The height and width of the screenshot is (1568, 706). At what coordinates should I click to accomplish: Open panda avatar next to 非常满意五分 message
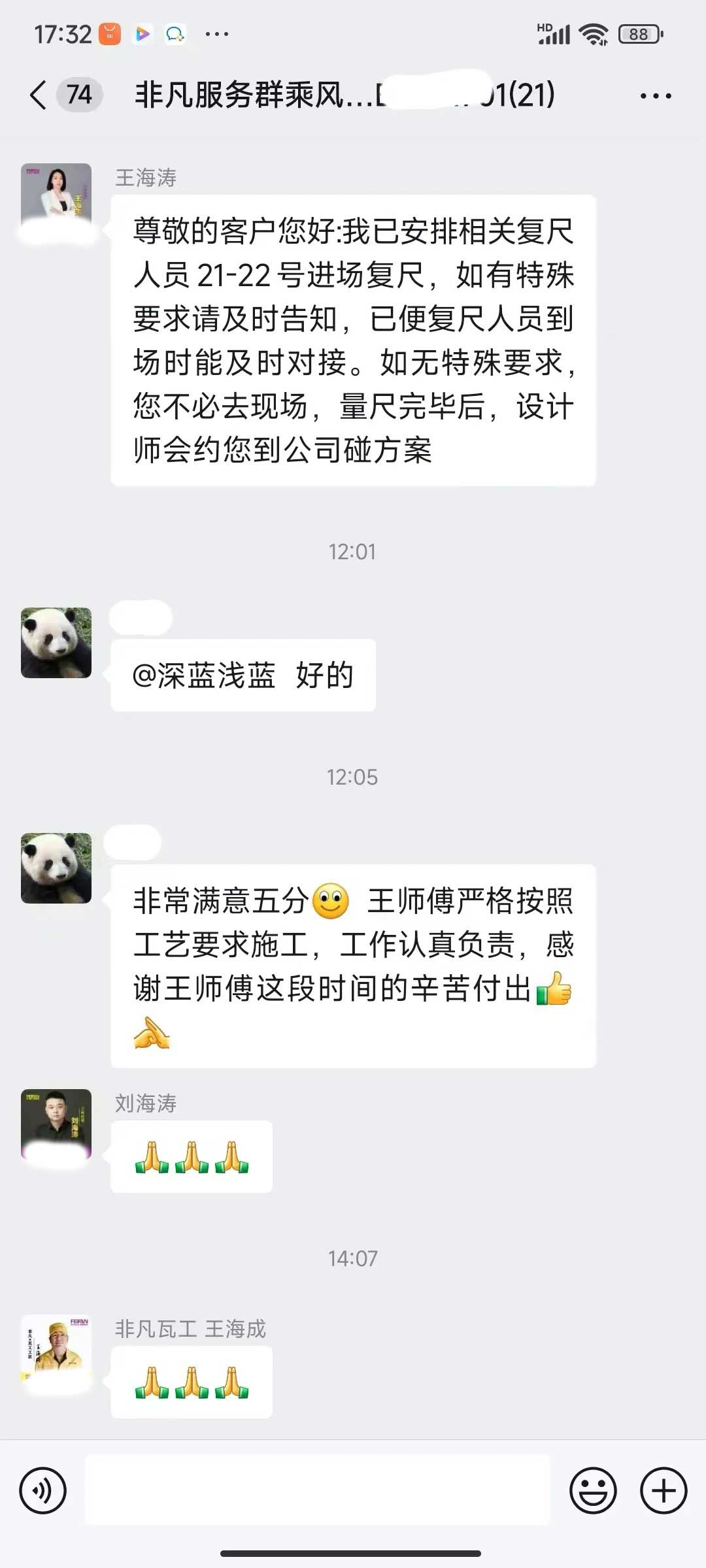pyautogui.click(x=56, y=868)
